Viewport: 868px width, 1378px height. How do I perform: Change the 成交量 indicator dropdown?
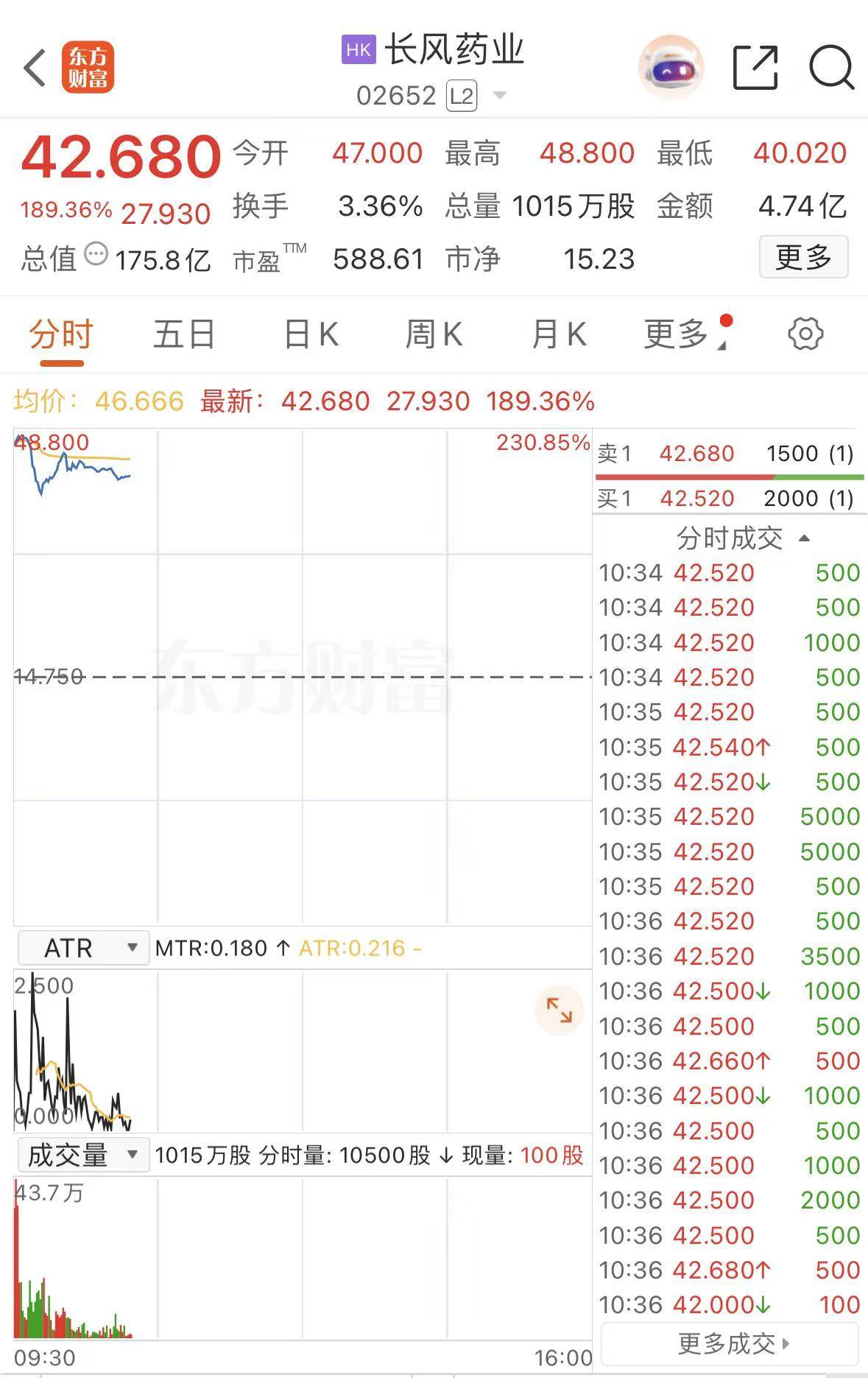click(x=82, y=1155)
